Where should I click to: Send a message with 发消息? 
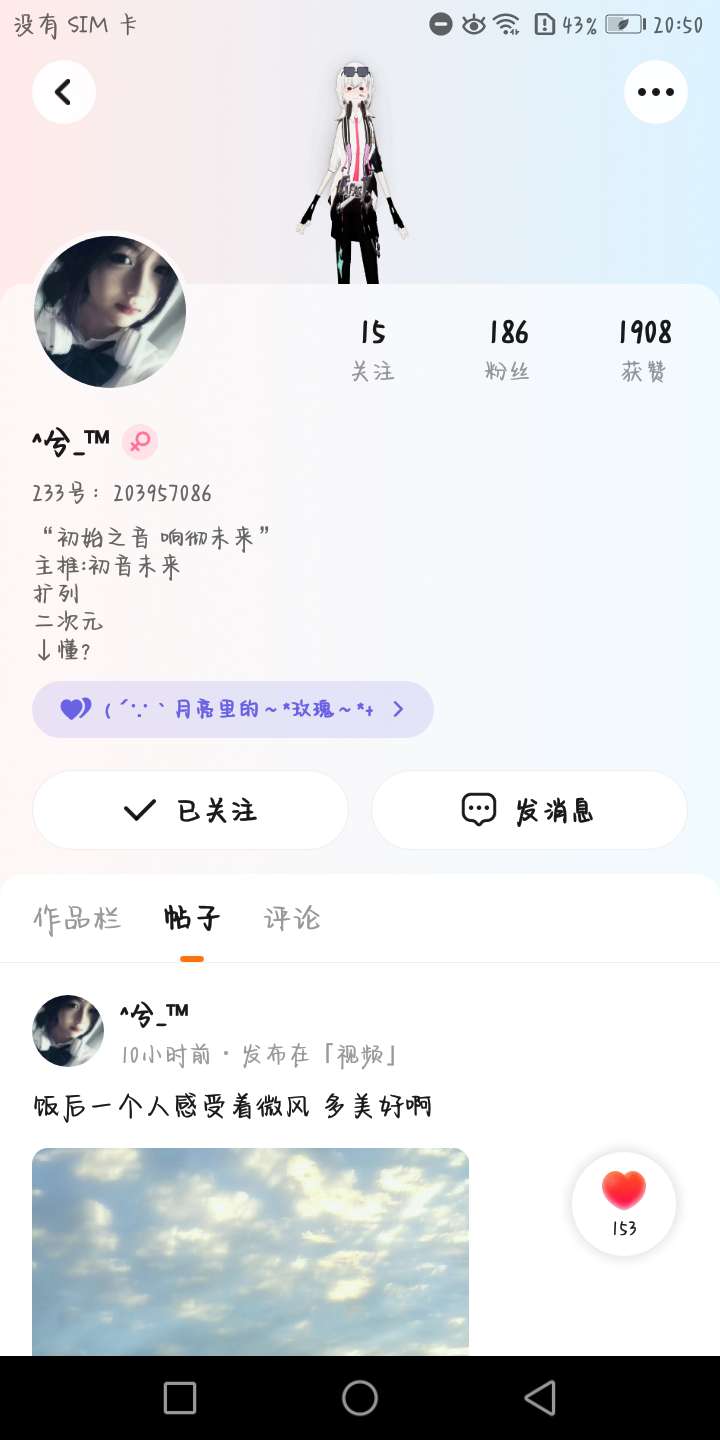click(x=529, y=810)
